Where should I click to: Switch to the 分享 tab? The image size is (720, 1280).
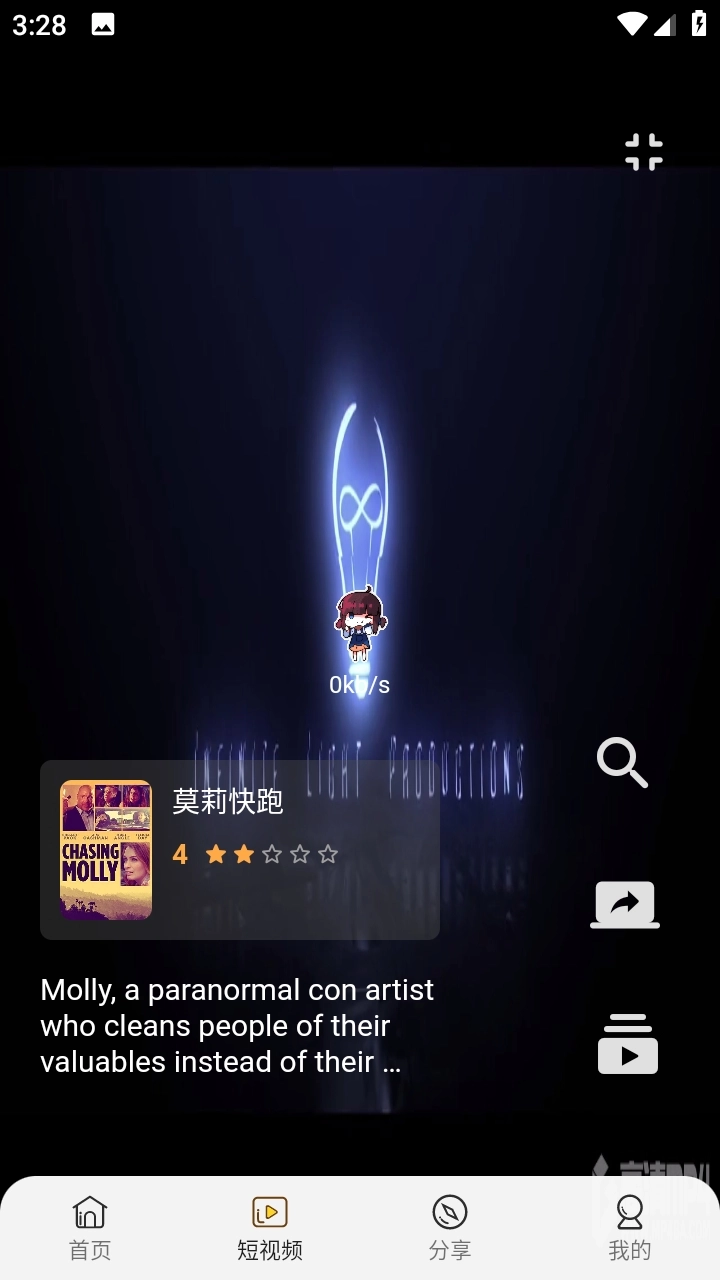point(450,1228)
